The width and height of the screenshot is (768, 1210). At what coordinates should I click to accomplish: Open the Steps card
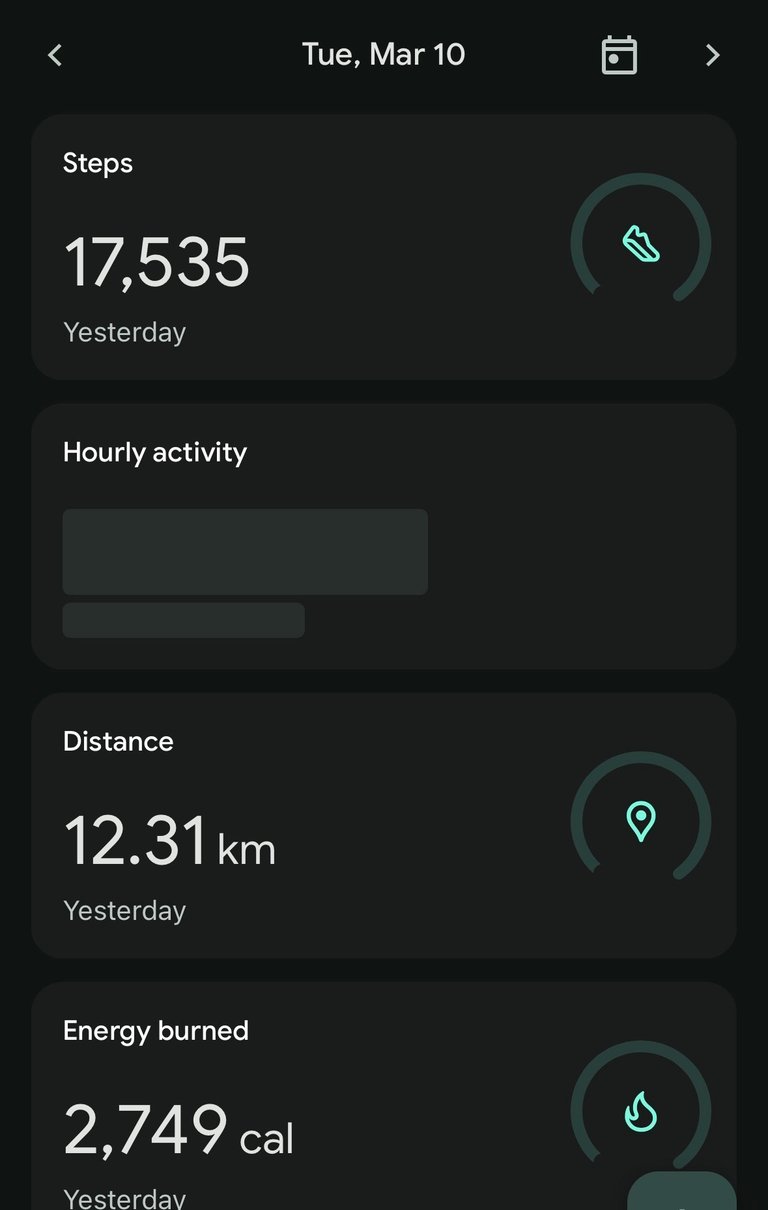[384, 247]
